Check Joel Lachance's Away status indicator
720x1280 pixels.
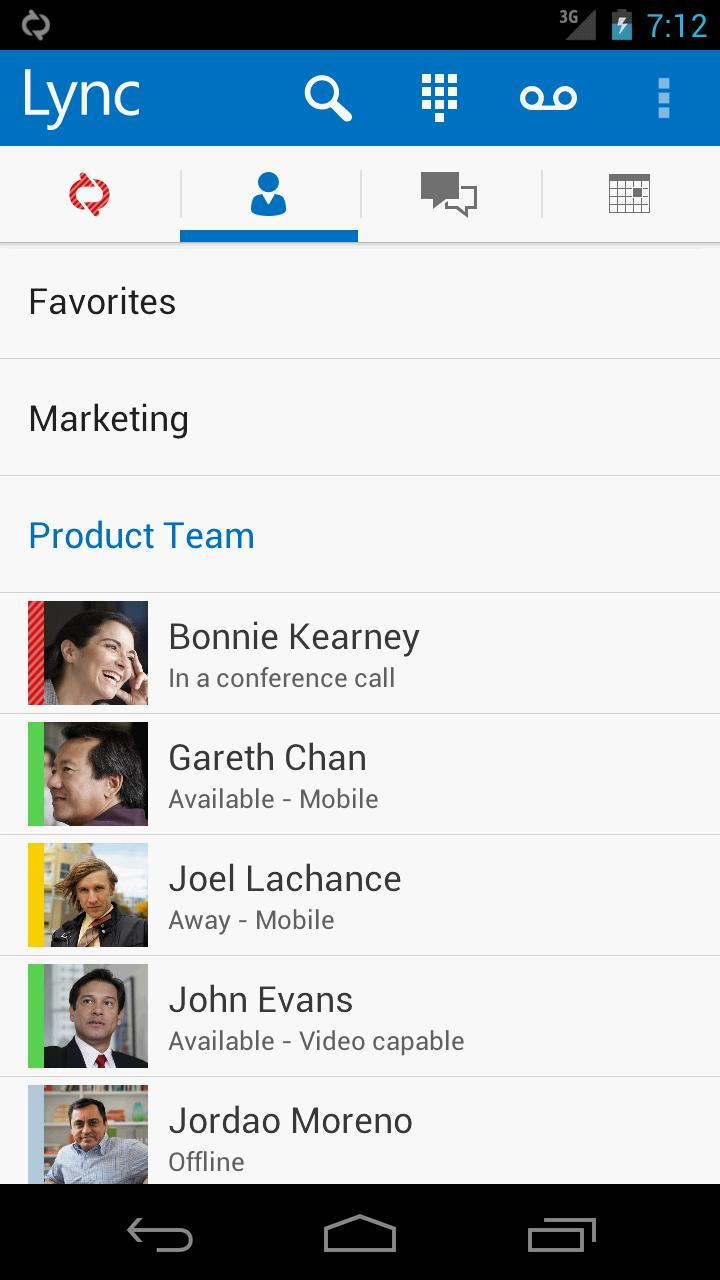pos(35,894)
